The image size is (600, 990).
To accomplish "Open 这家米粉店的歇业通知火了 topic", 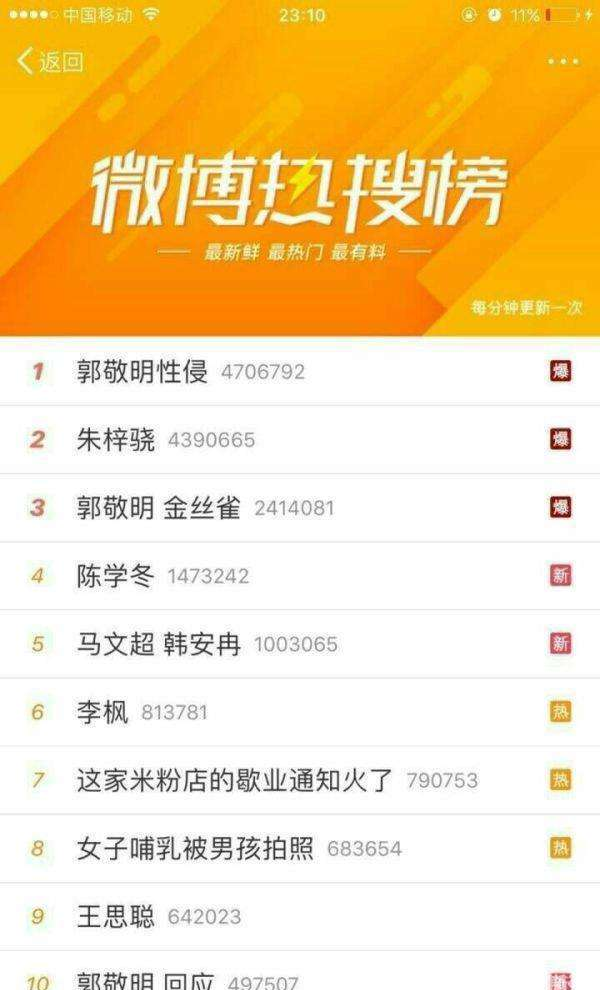I will [300, 780].
